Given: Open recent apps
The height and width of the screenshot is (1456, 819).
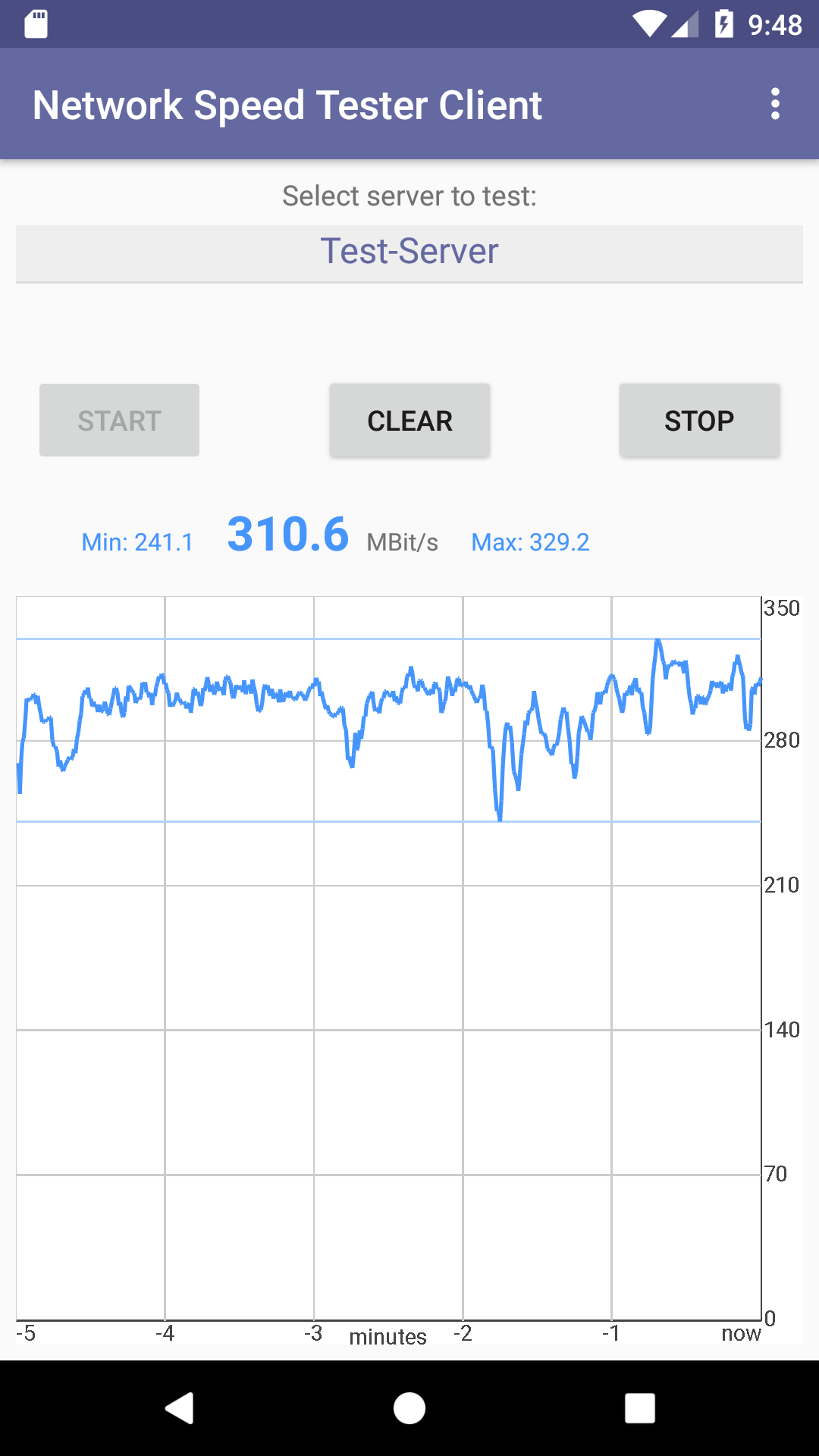Looking at the screenshot, I should point(639,1408).
